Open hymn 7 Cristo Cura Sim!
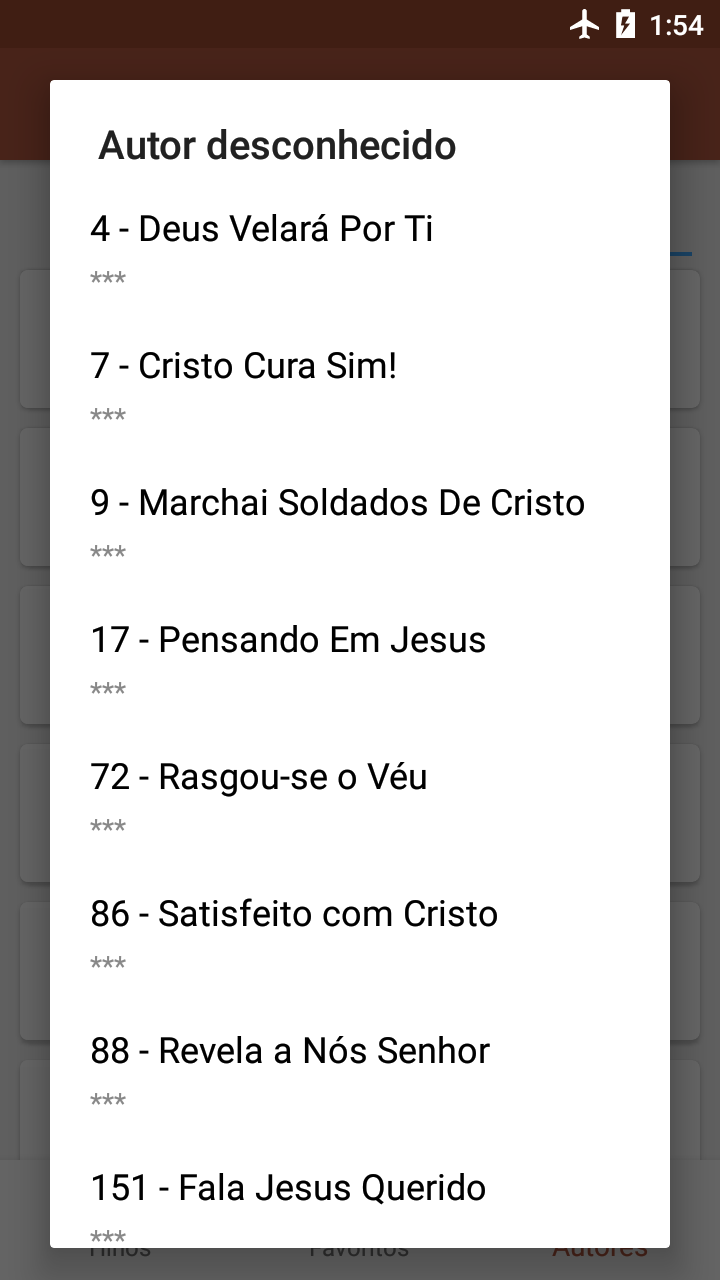Viewport: 720px width, 1280px height. 360,389
